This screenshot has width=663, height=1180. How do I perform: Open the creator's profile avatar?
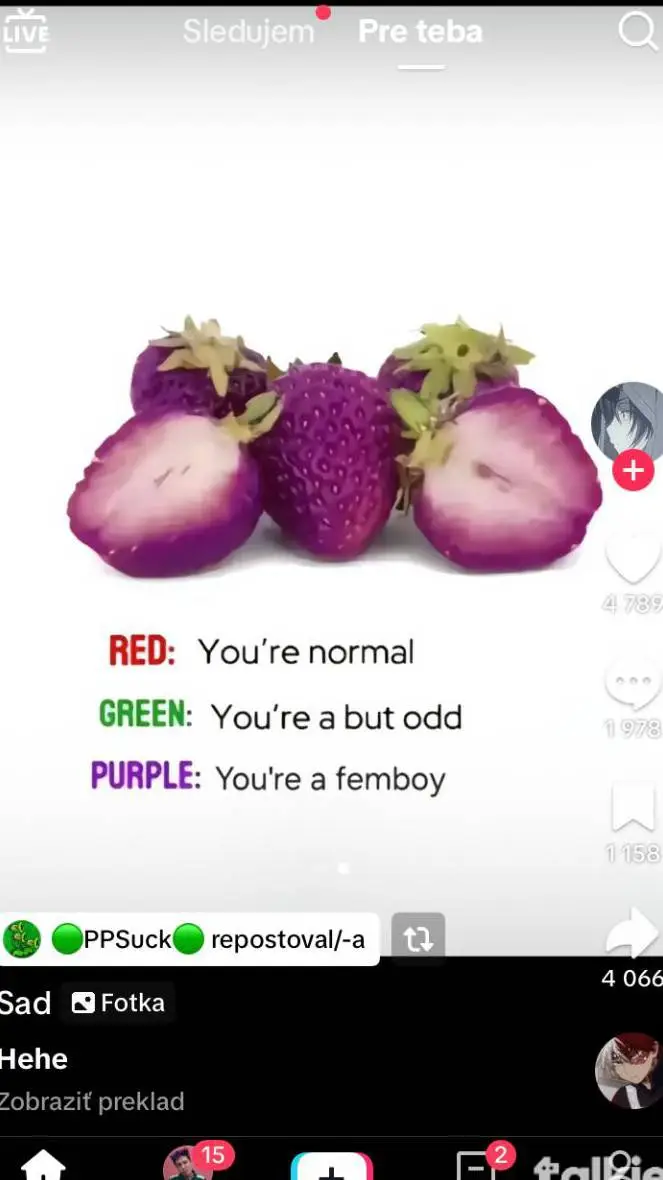coord(627,421)
